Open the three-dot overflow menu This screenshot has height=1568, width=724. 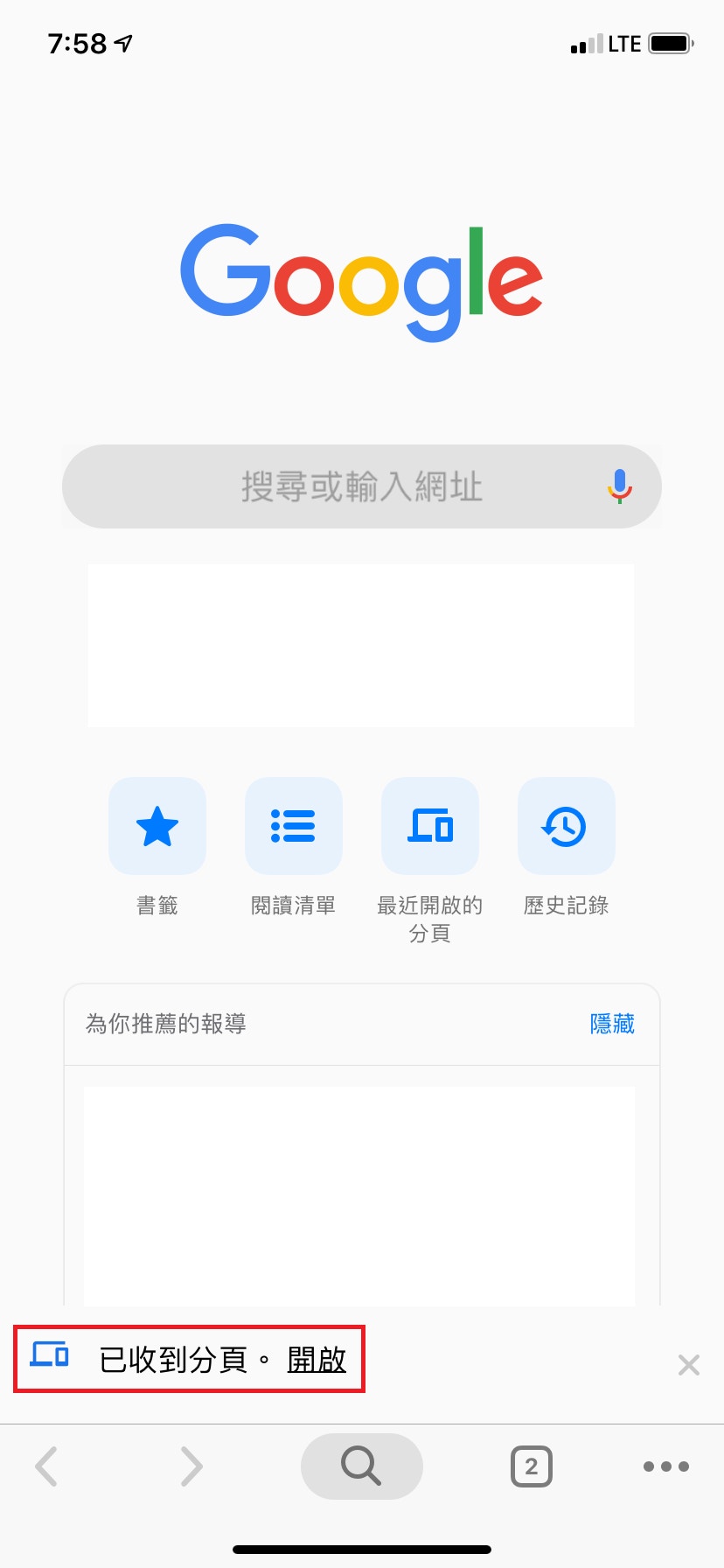(666, 1466)
